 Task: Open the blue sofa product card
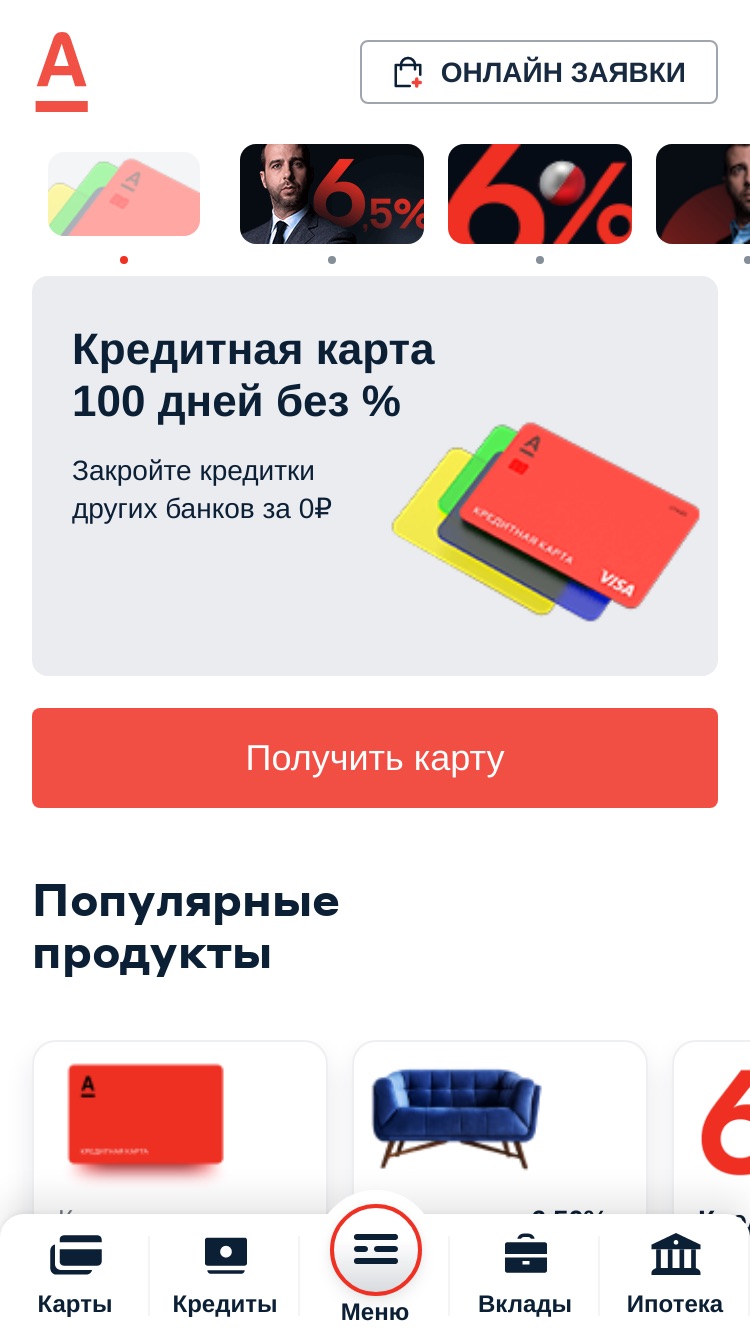click(x=500, y=1128)
